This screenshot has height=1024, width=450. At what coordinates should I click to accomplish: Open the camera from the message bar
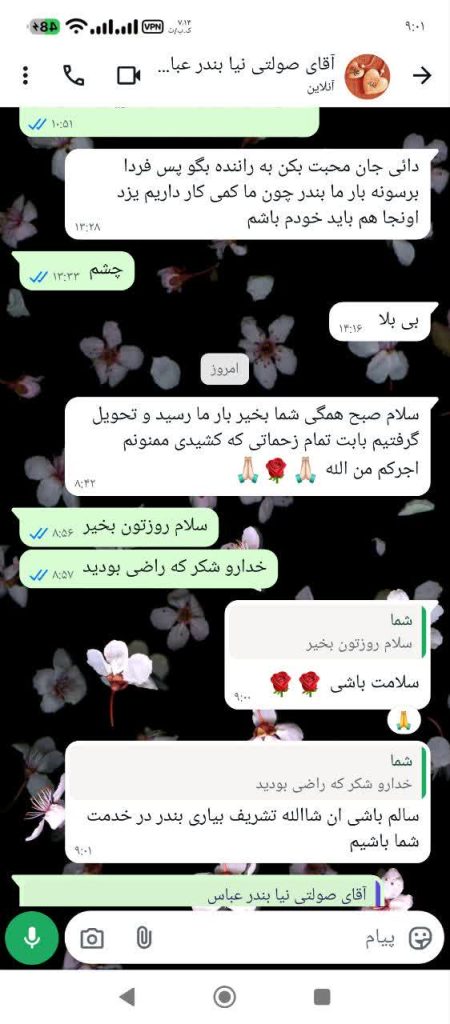pyautogui.click(x=92, y=938)
